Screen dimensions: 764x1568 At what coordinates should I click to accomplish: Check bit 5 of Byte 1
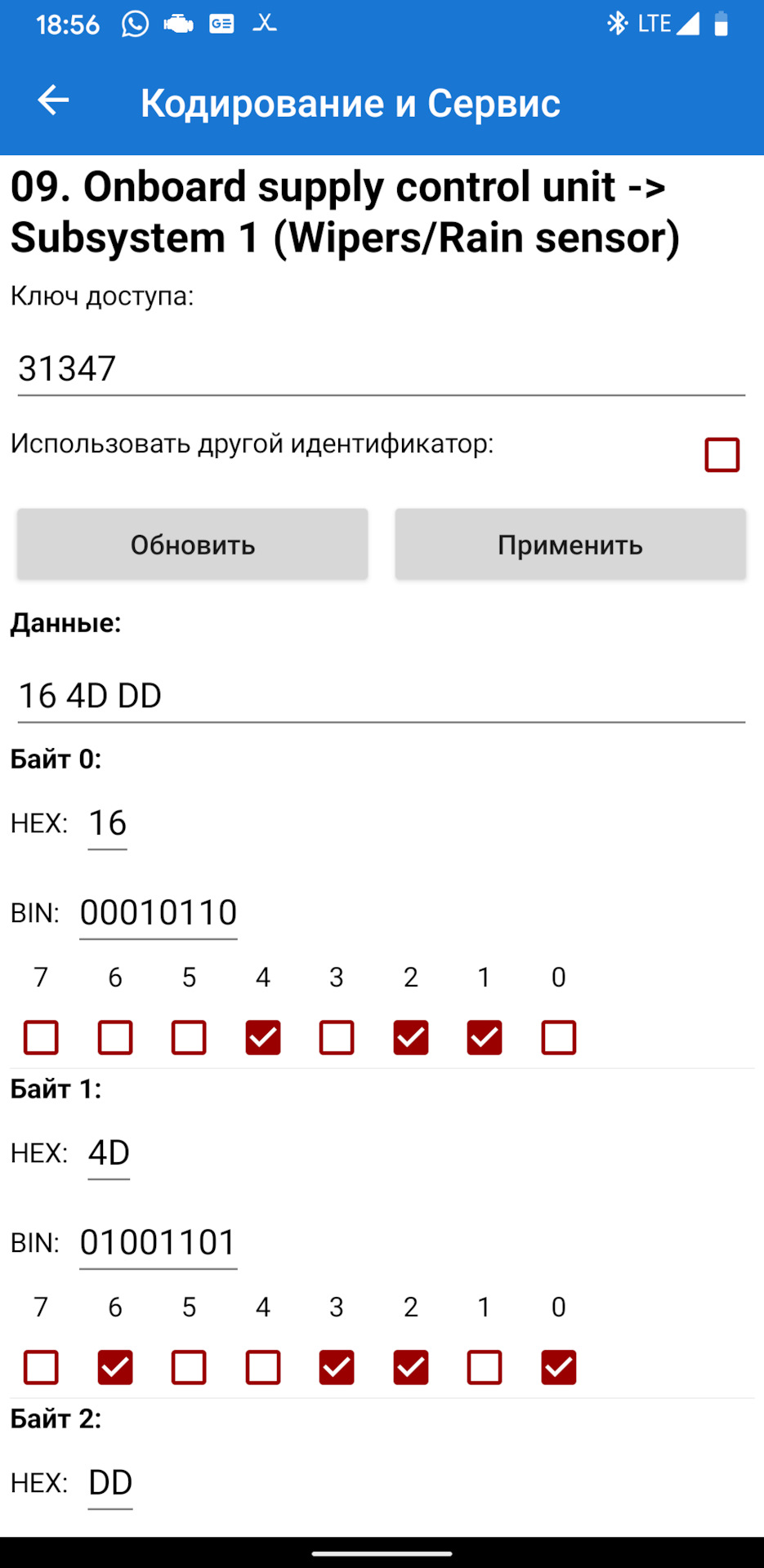tap(189, 1368)
